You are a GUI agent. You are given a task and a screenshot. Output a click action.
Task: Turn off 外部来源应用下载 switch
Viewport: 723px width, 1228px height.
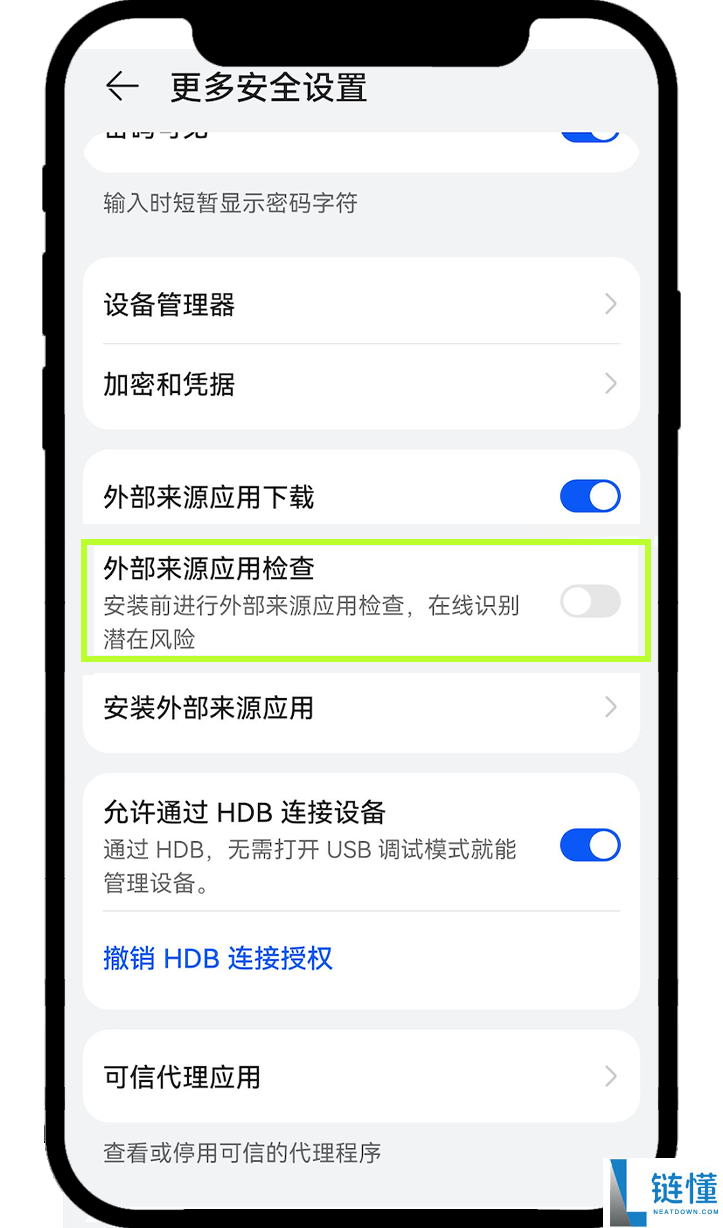590,496
